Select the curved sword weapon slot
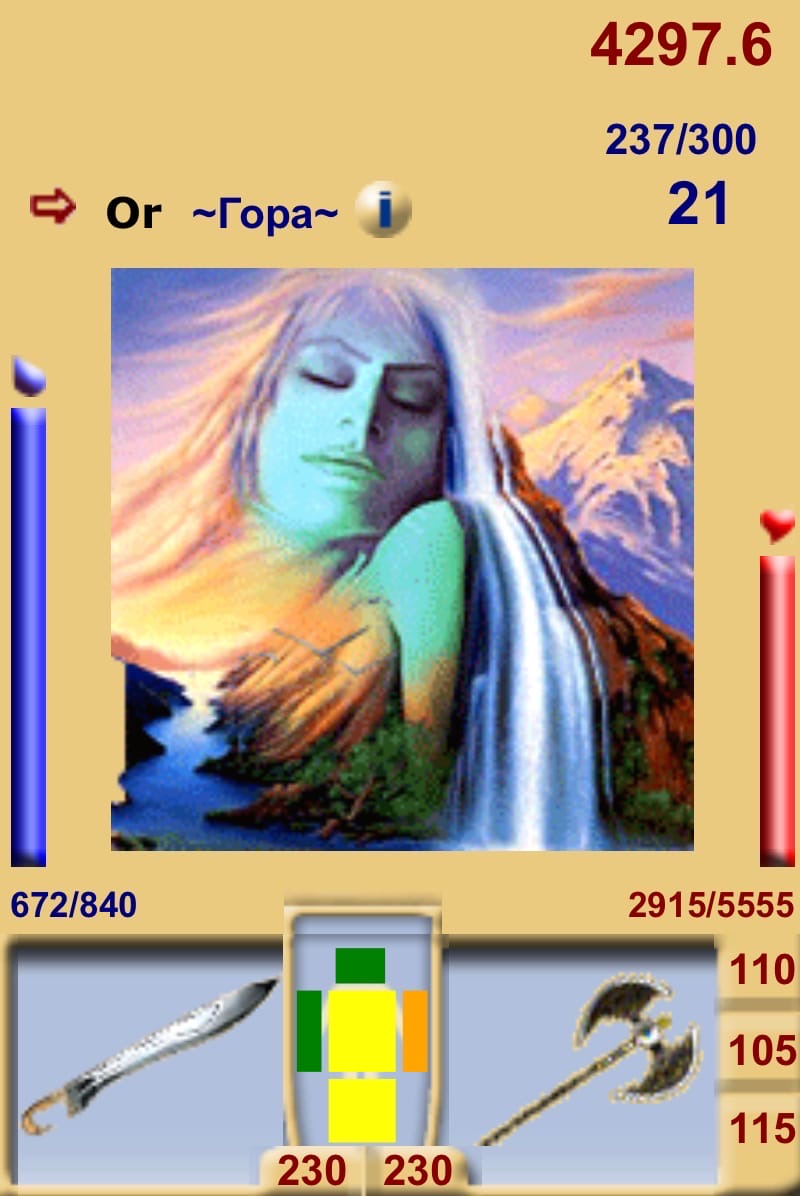The height and width of the screenshot is (1196, 800). point(148,1060)
